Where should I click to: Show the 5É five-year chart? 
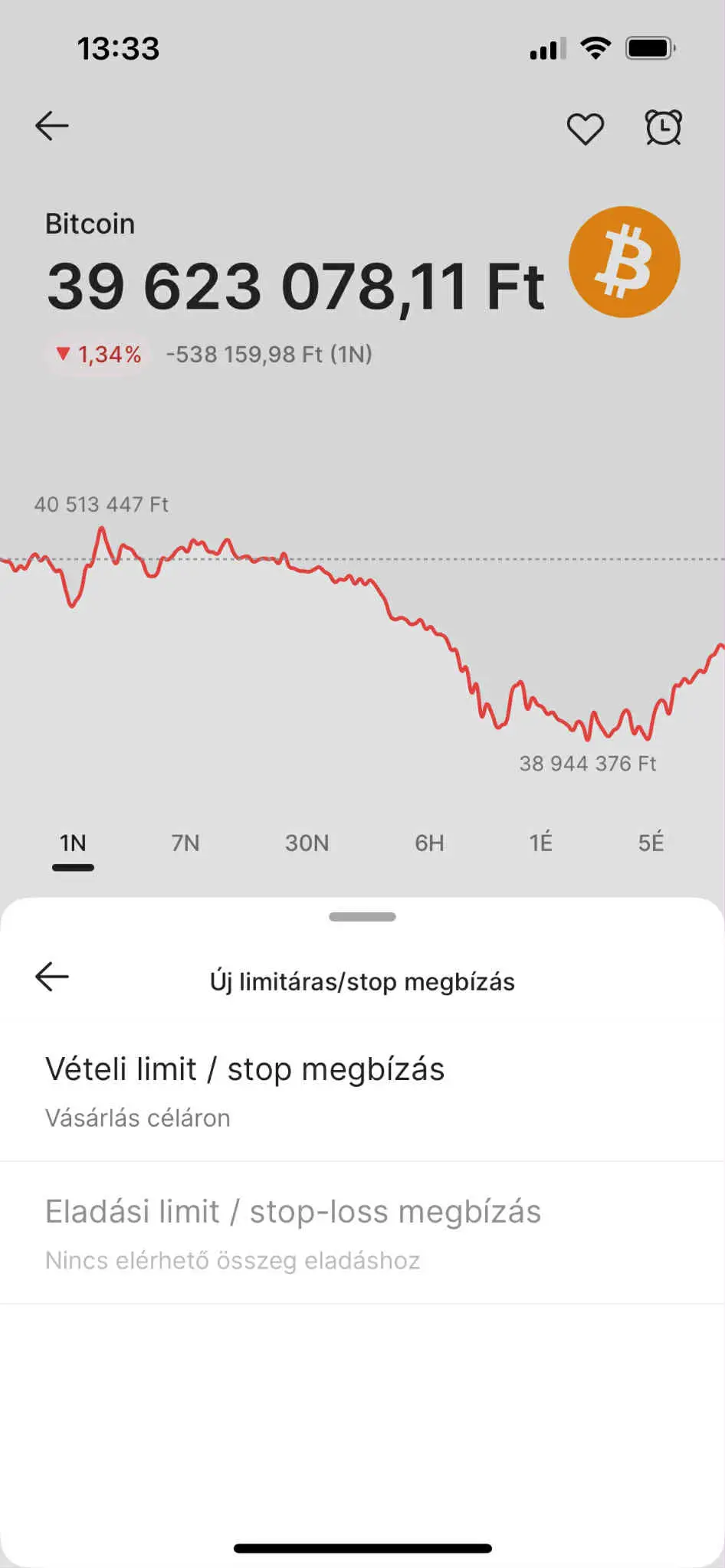[x=651, y=843]
